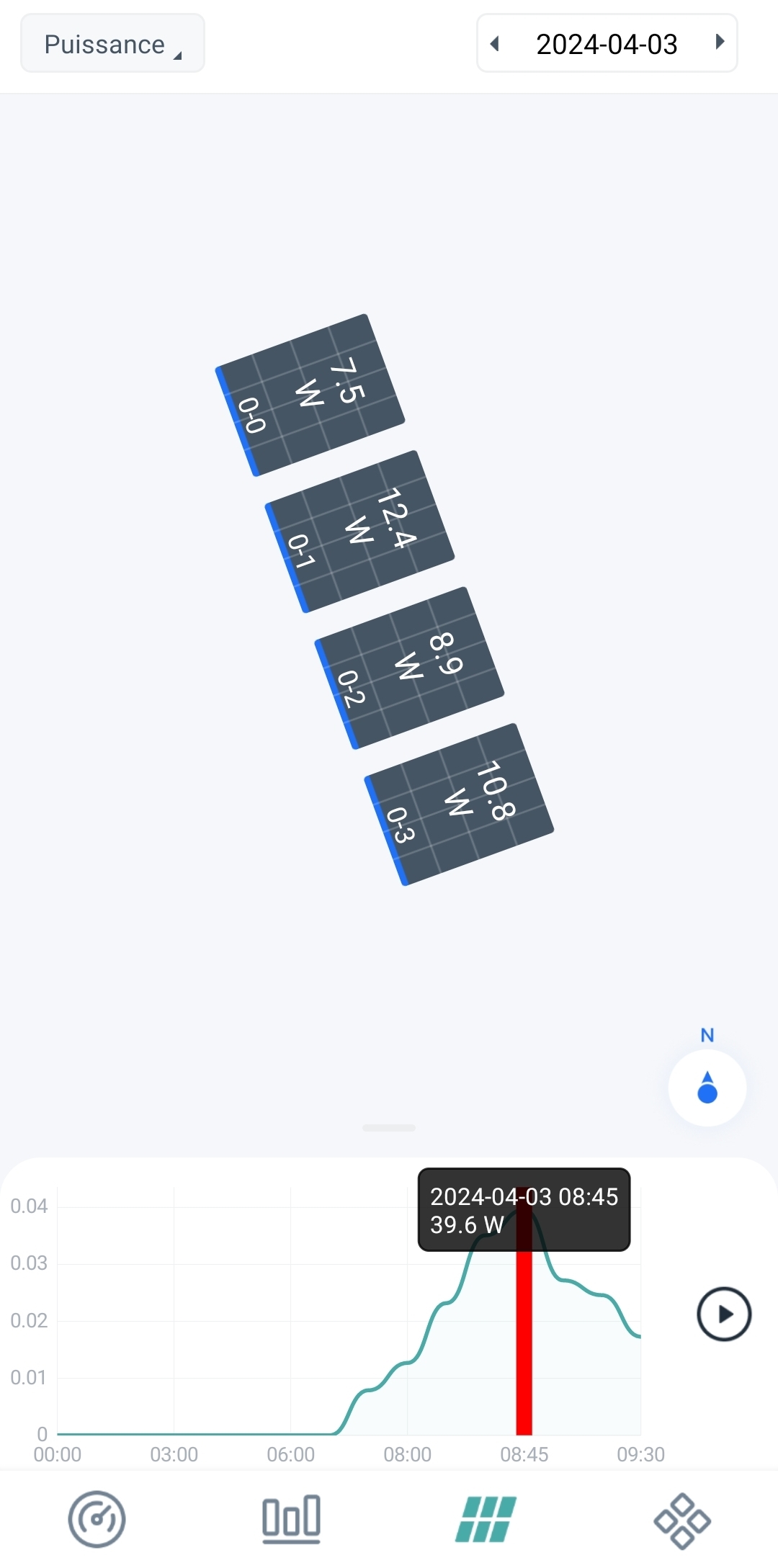The width and height of the screenshot is (778, 1568).
Task: Tap the north compass button
Action: point(707,1087)
